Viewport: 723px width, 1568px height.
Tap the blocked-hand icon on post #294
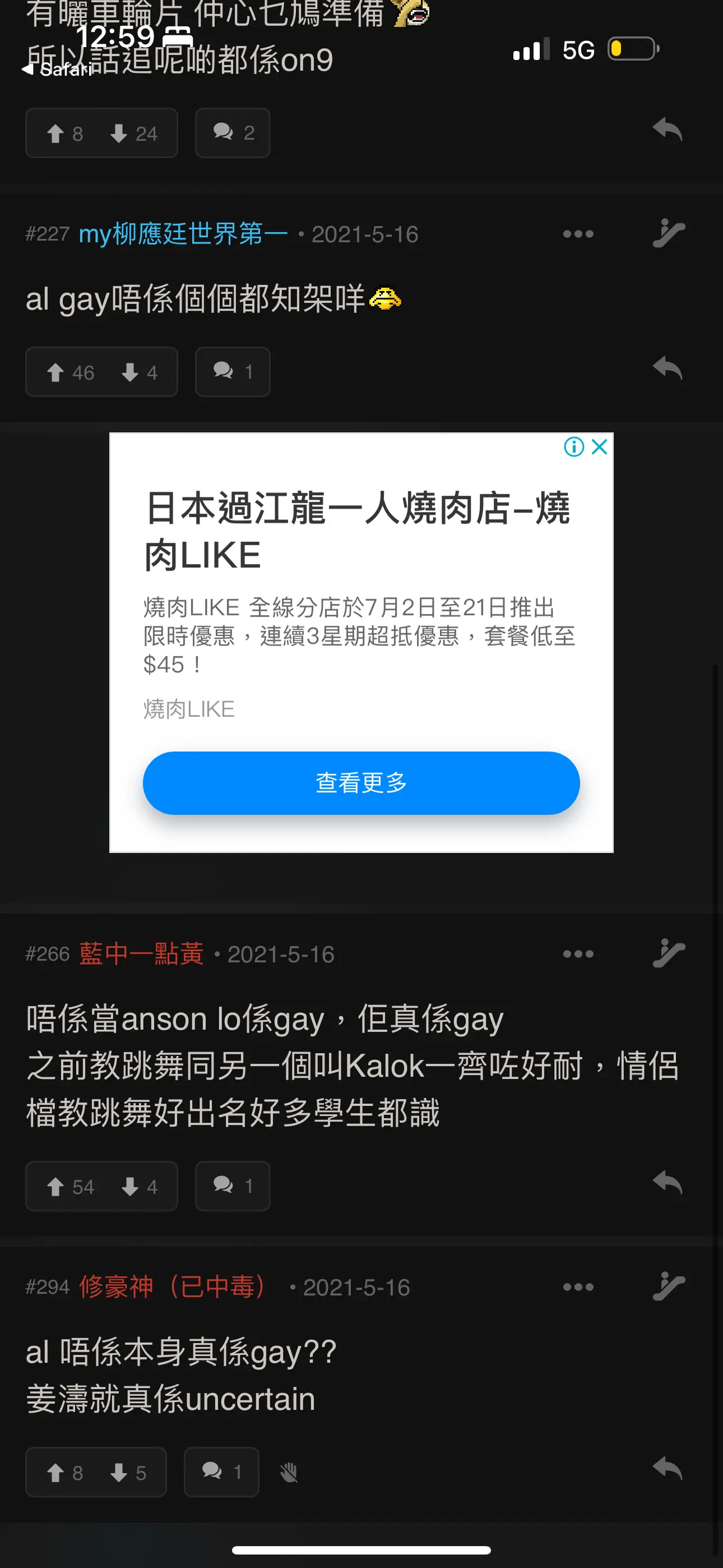point(289,1473)
